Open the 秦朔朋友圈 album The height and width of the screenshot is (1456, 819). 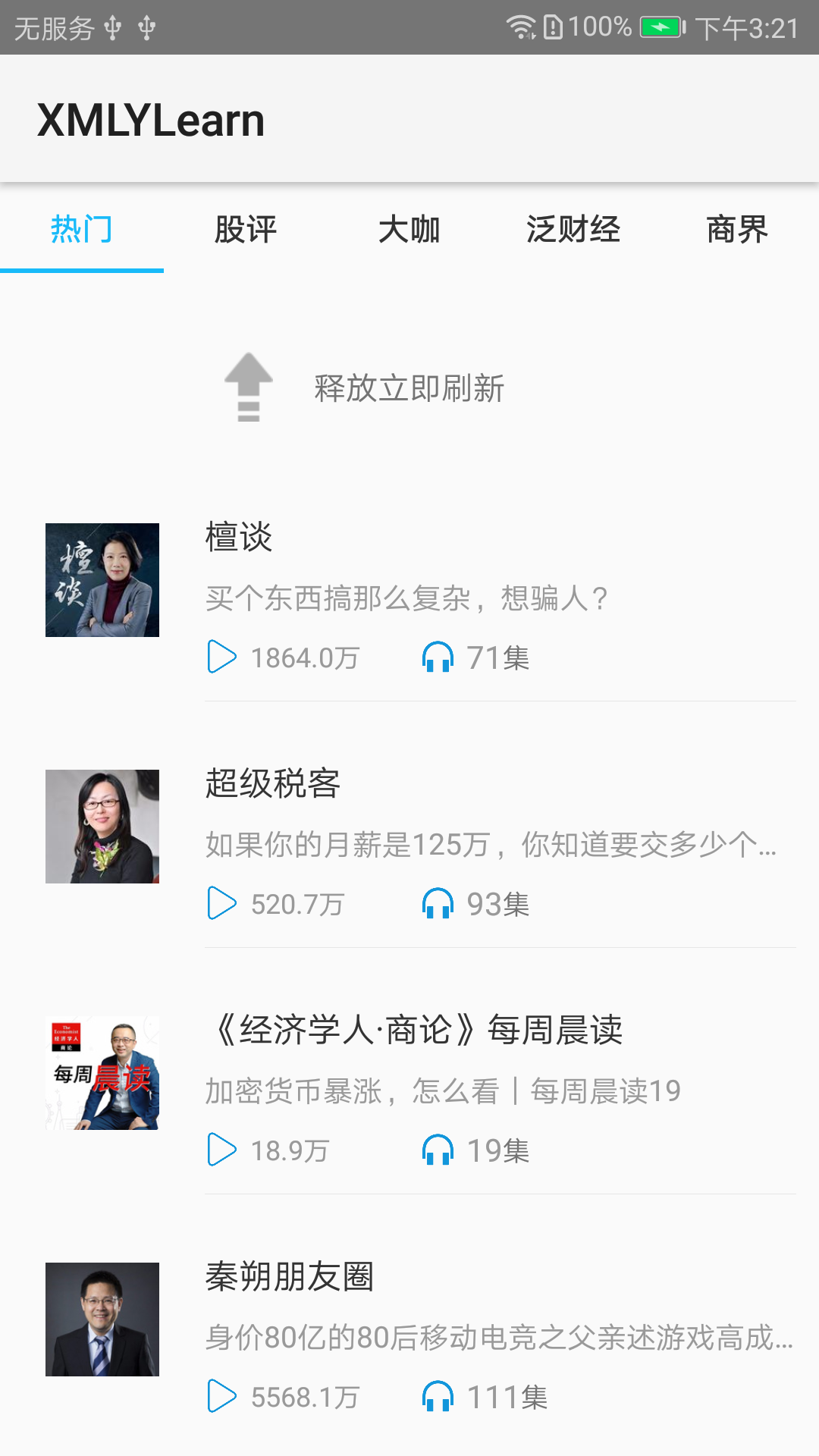point(421,1335)
